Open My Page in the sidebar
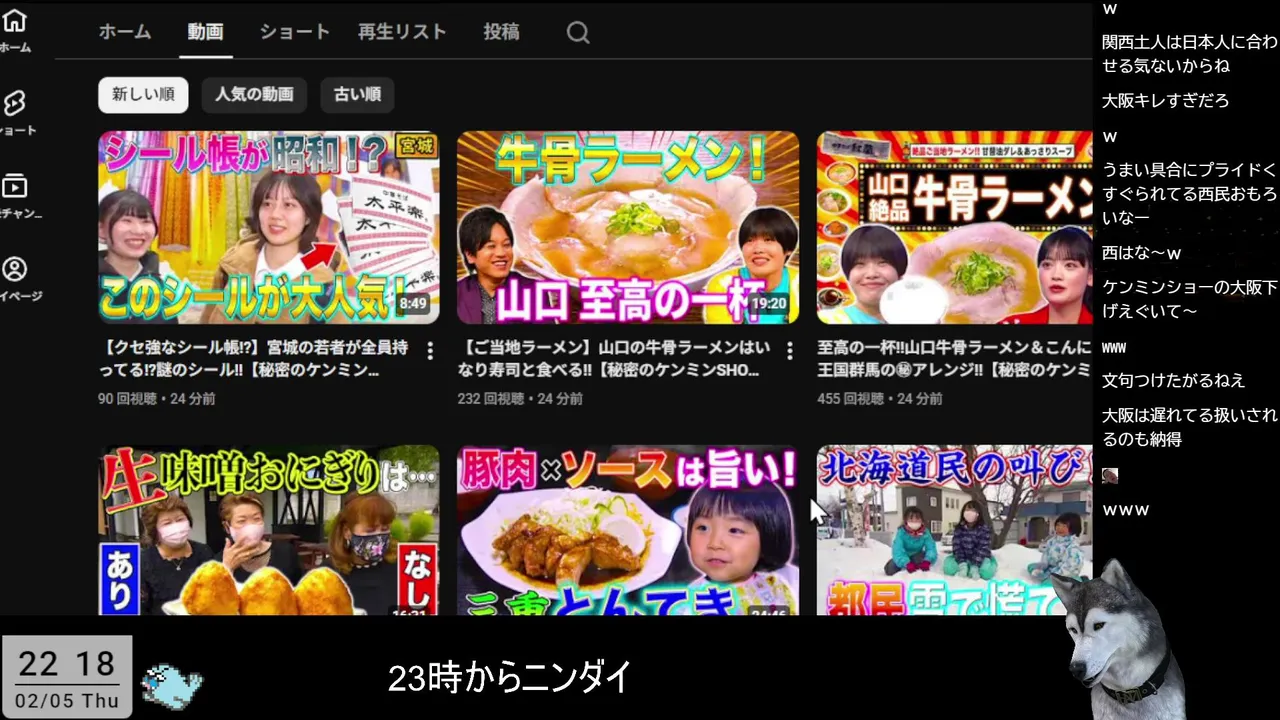Screen dimensions: 1280x720 [15, 278]
